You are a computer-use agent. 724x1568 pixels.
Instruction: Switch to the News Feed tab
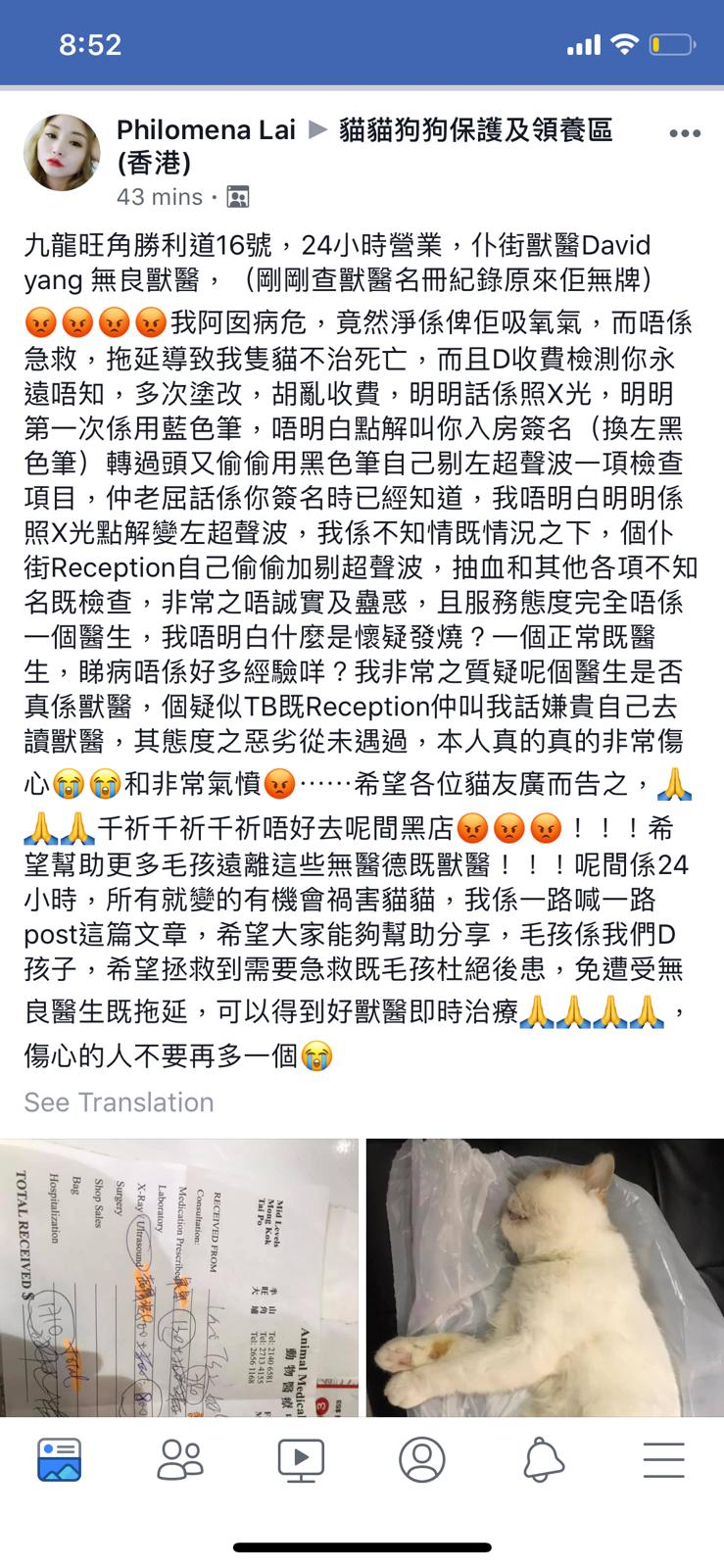pos(60,1460)
